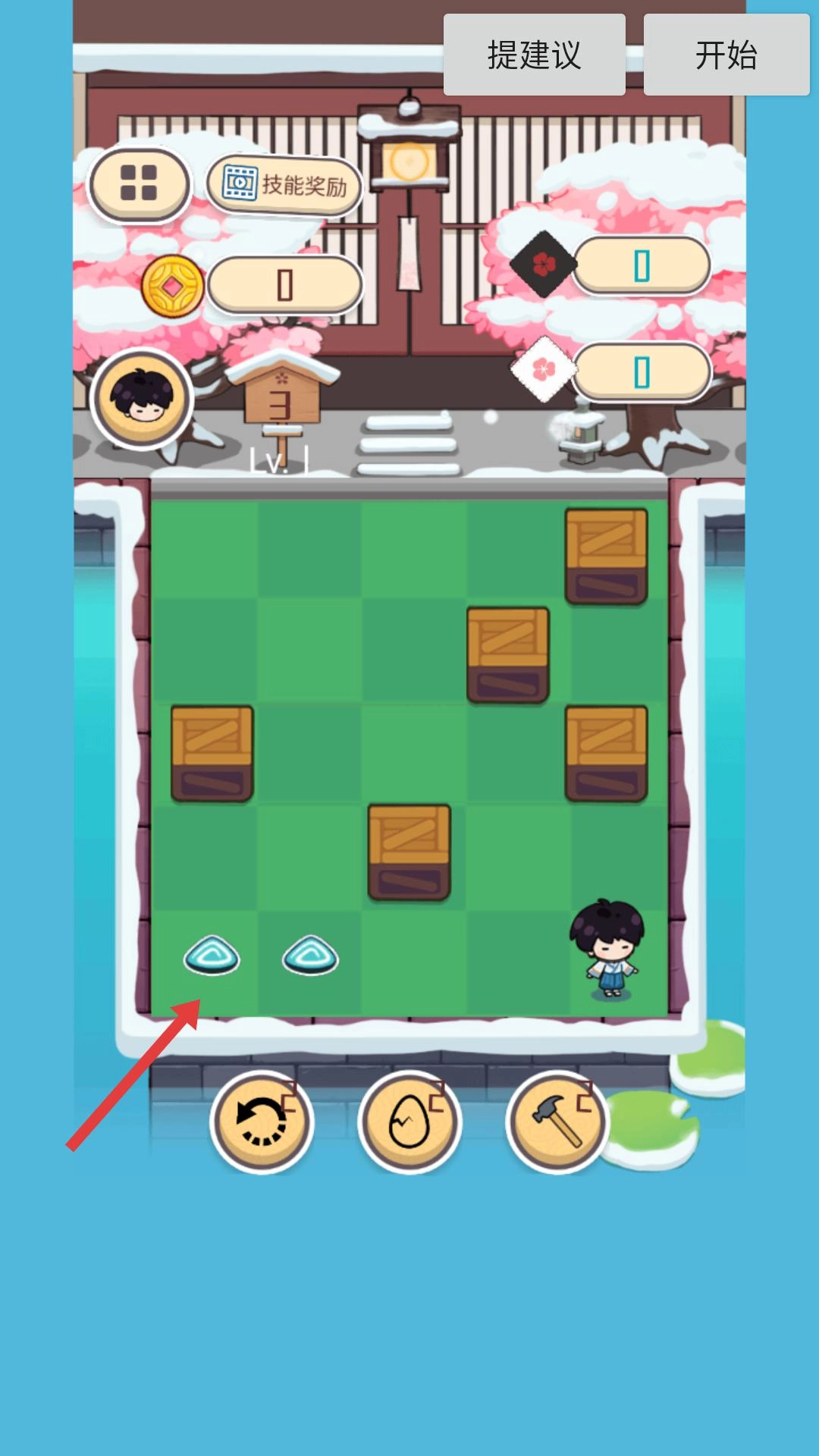819x1456 pixels.
Task: Tap the 开始 (start) button
Action: (x=726, y=55)
